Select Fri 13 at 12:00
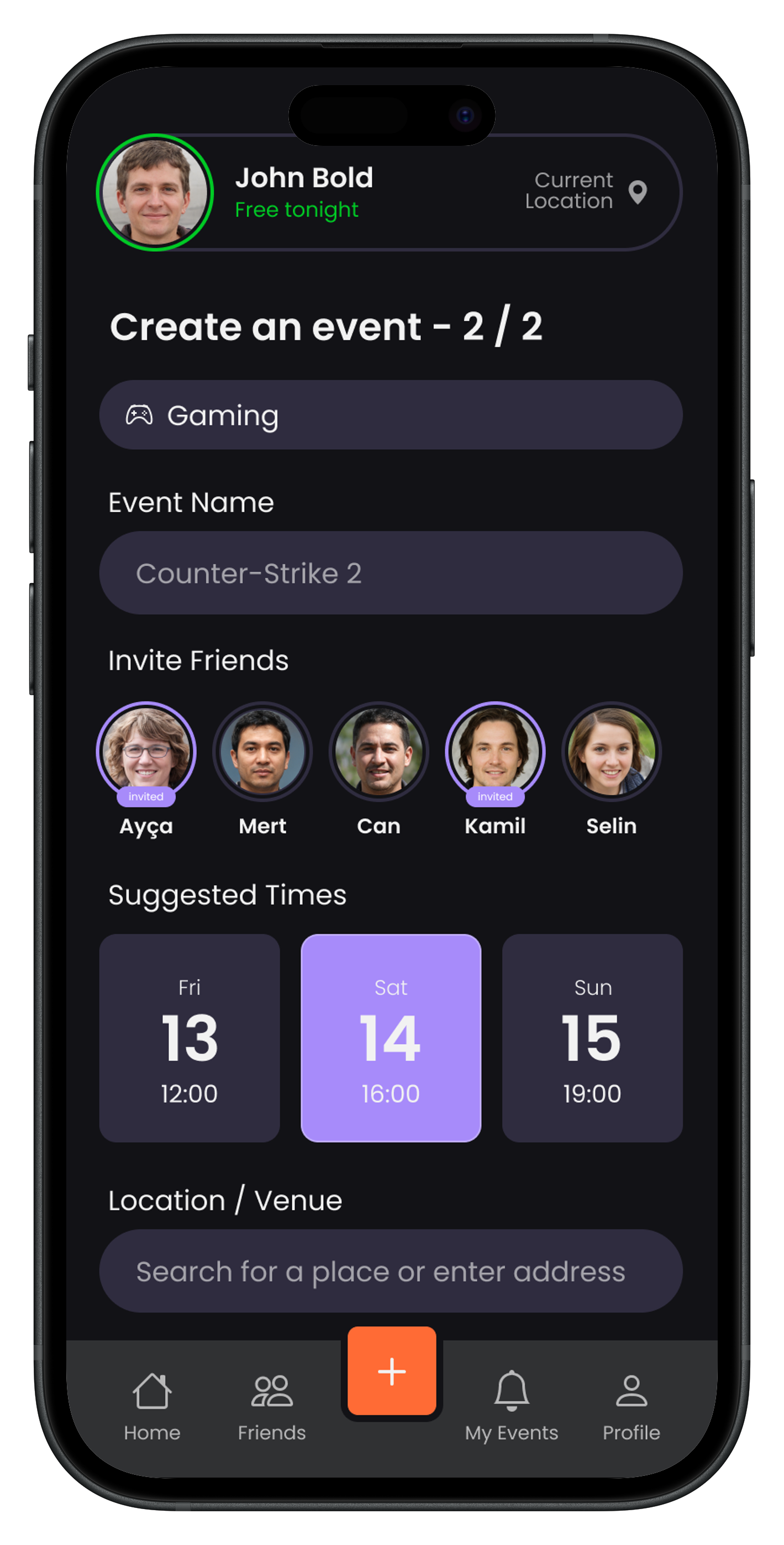This screenshot has height=1545, width=784. click(189, 1038)
